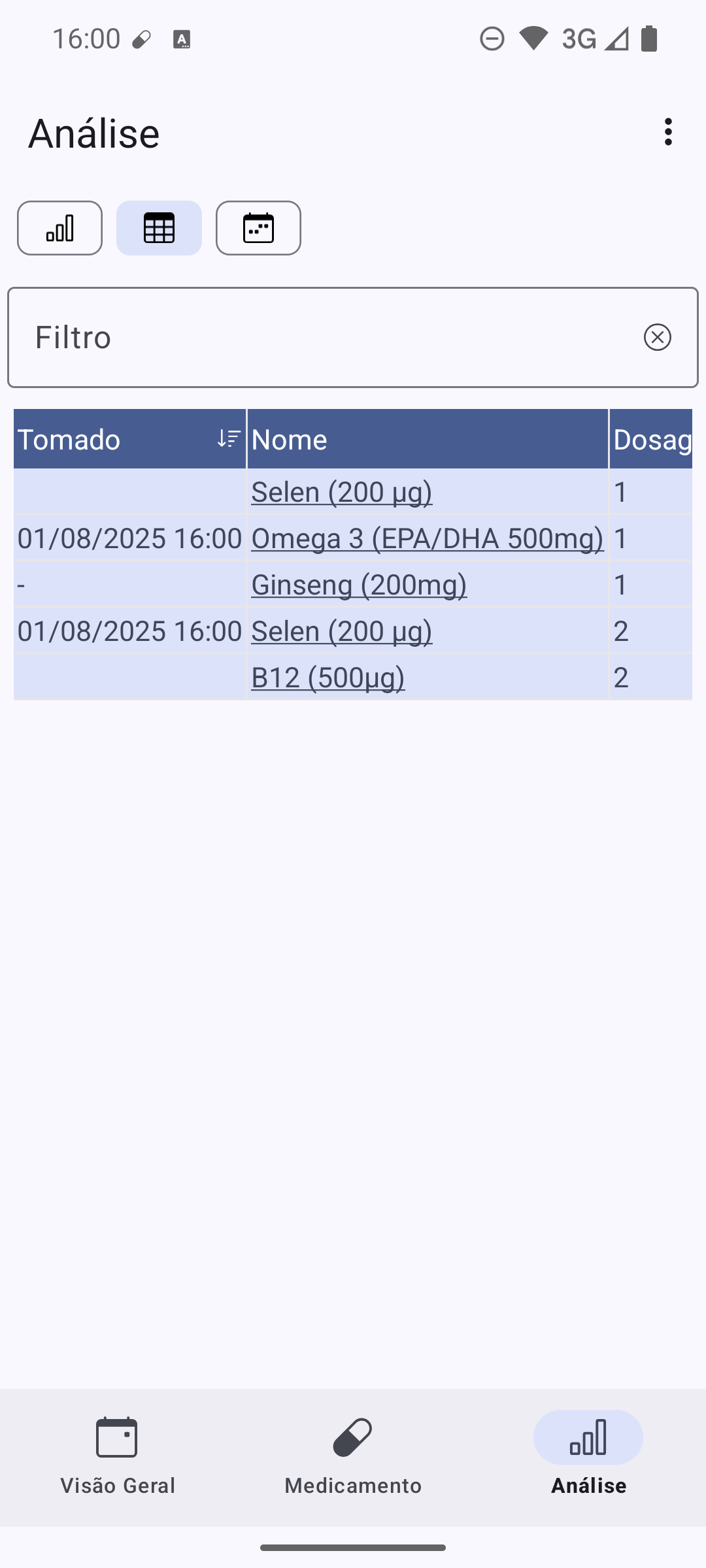Open the Omega 3 (EPA/DHA 500mg) link
Viewport: 706px width, 1568px height.
point(427,538)
